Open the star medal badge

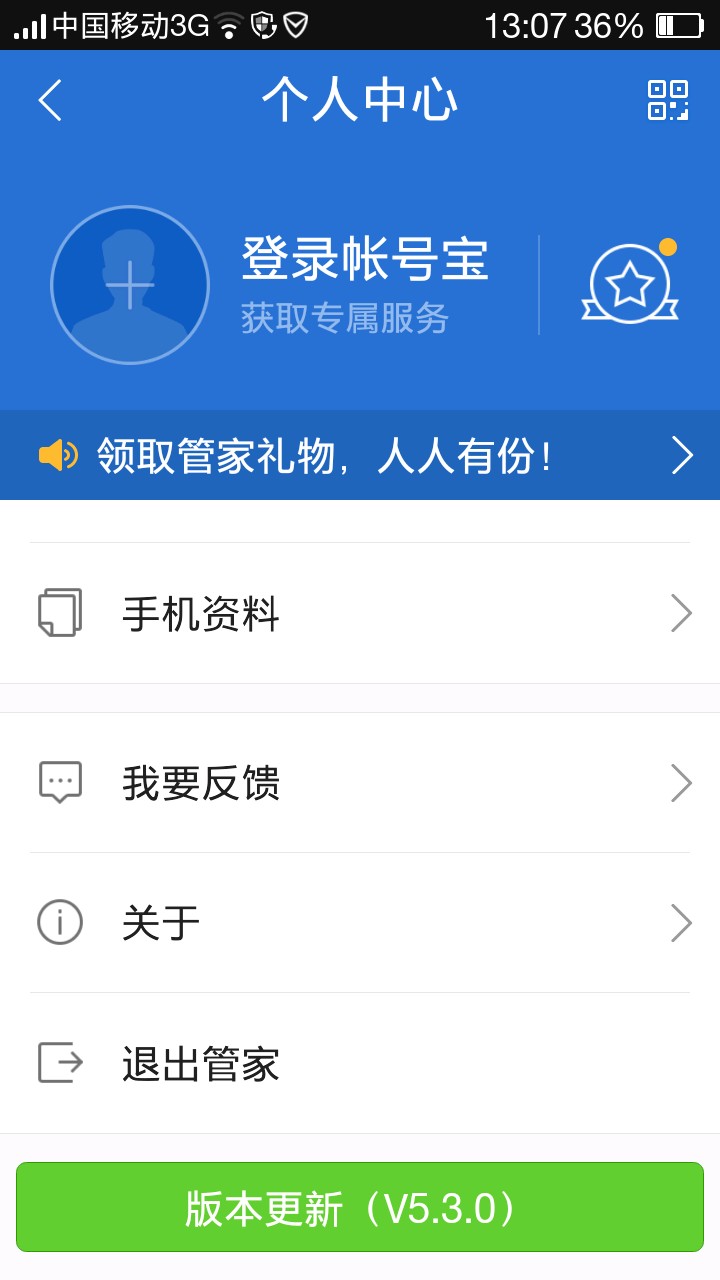(630, 285)
